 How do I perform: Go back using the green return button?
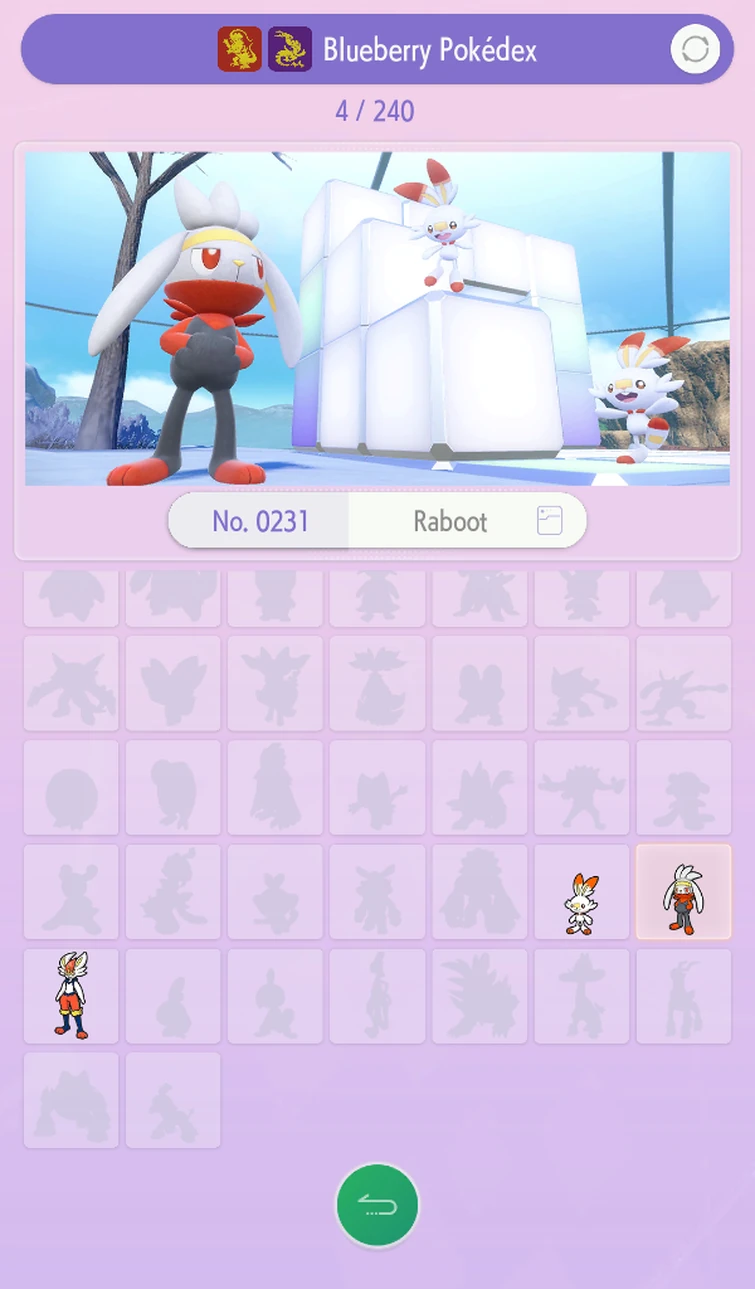pos(377,1206)
